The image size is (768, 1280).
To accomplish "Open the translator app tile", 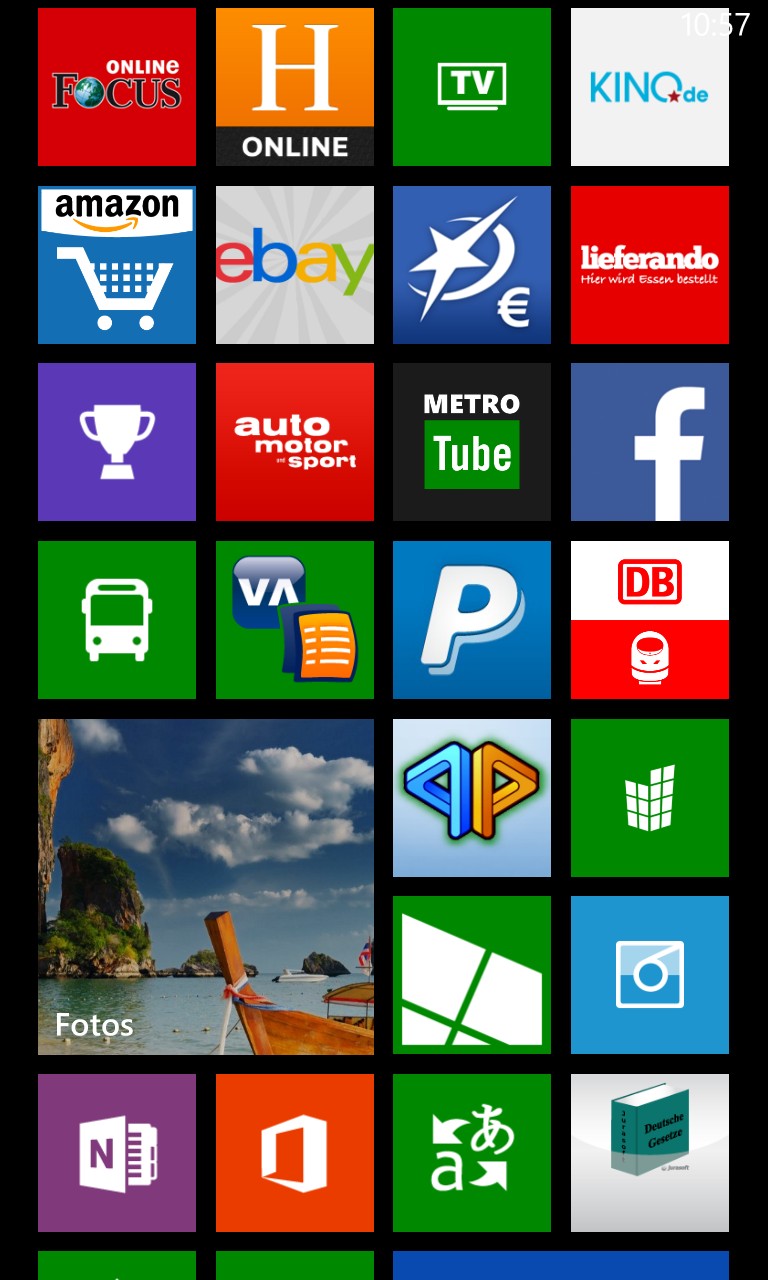I will tap(472, 1153).
